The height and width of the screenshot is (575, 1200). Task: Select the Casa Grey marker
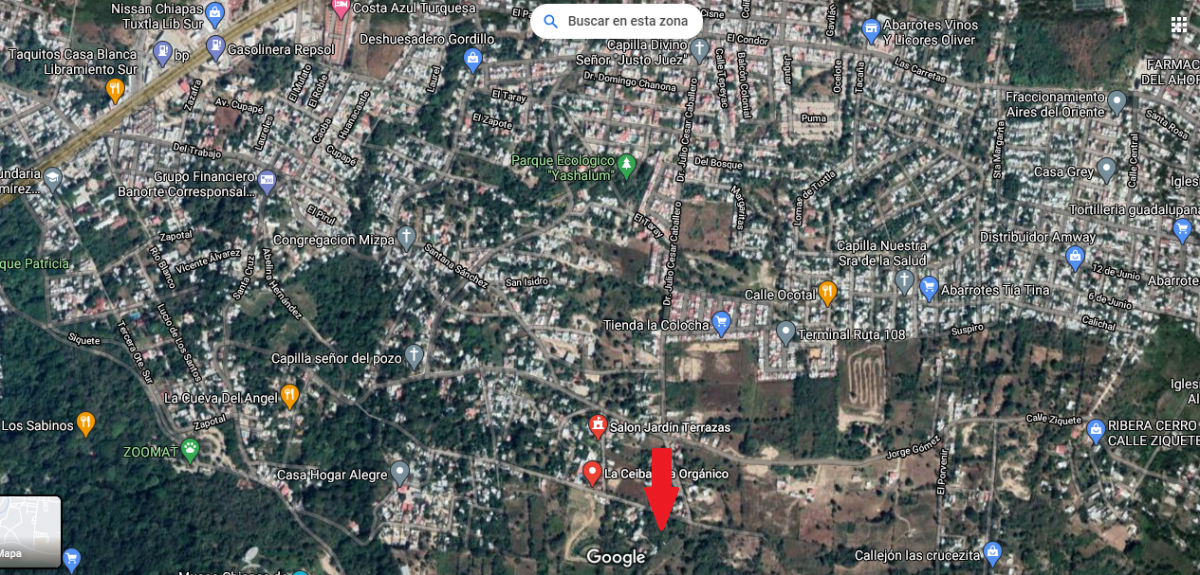[1106, 170]
